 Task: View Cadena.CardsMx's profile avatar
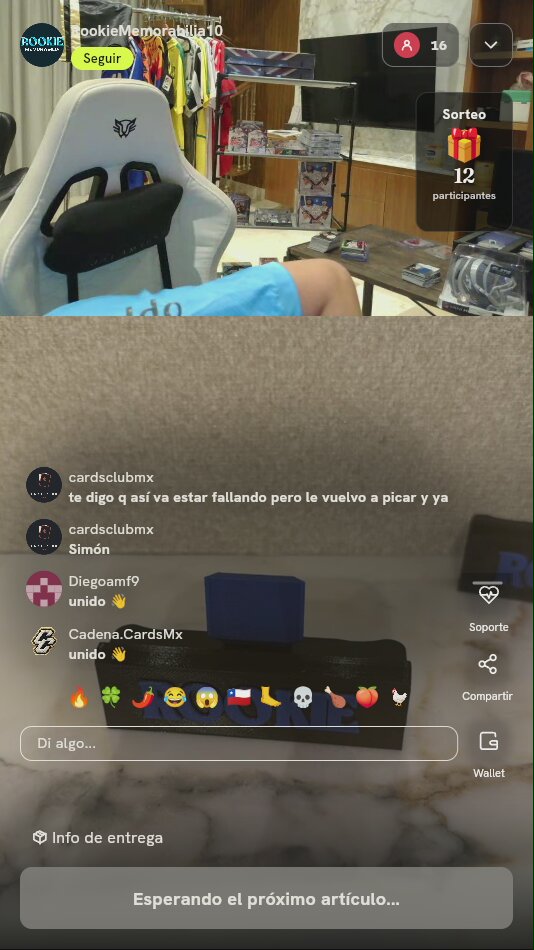click(x=44, y=641)
